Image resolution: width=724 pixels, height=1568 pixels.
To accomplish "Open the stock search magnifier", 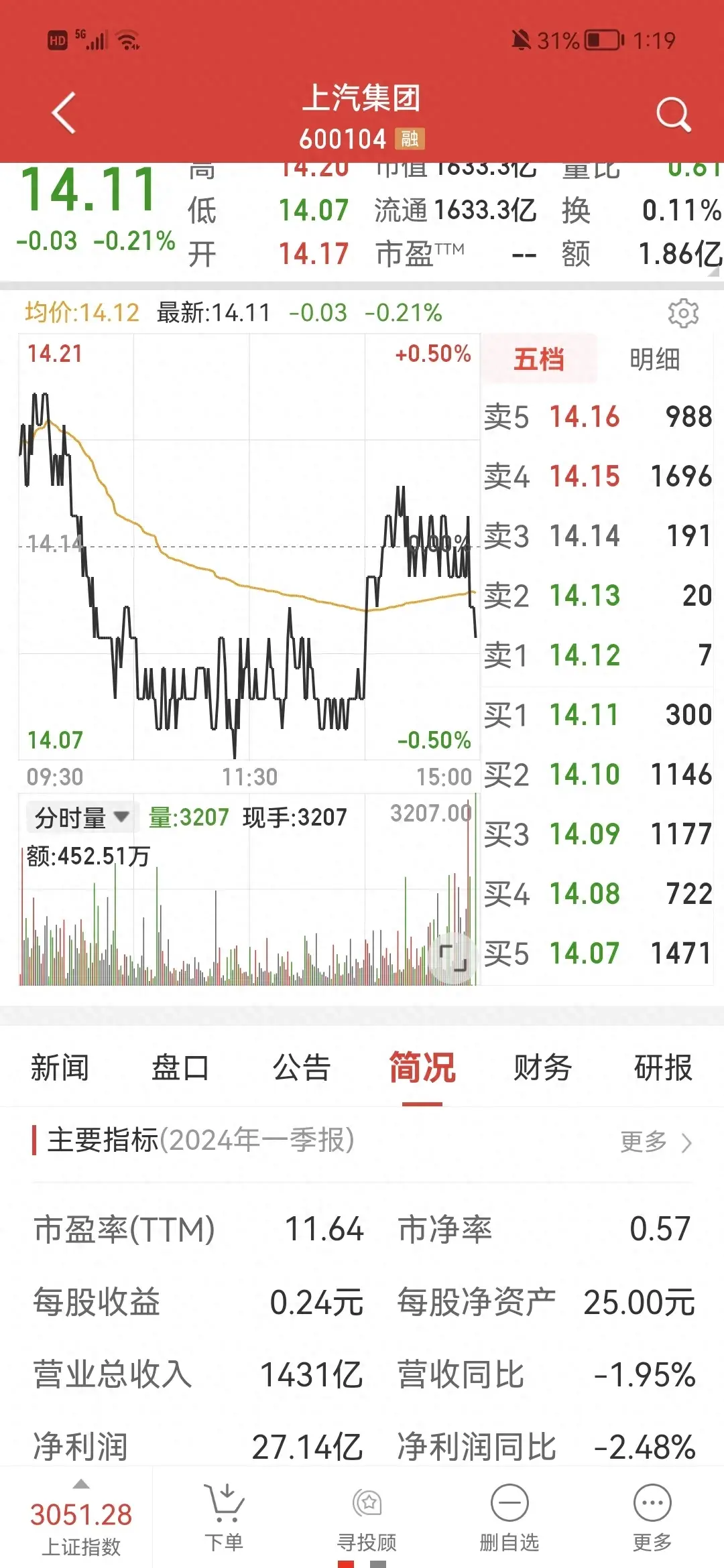I will [673, 115].
